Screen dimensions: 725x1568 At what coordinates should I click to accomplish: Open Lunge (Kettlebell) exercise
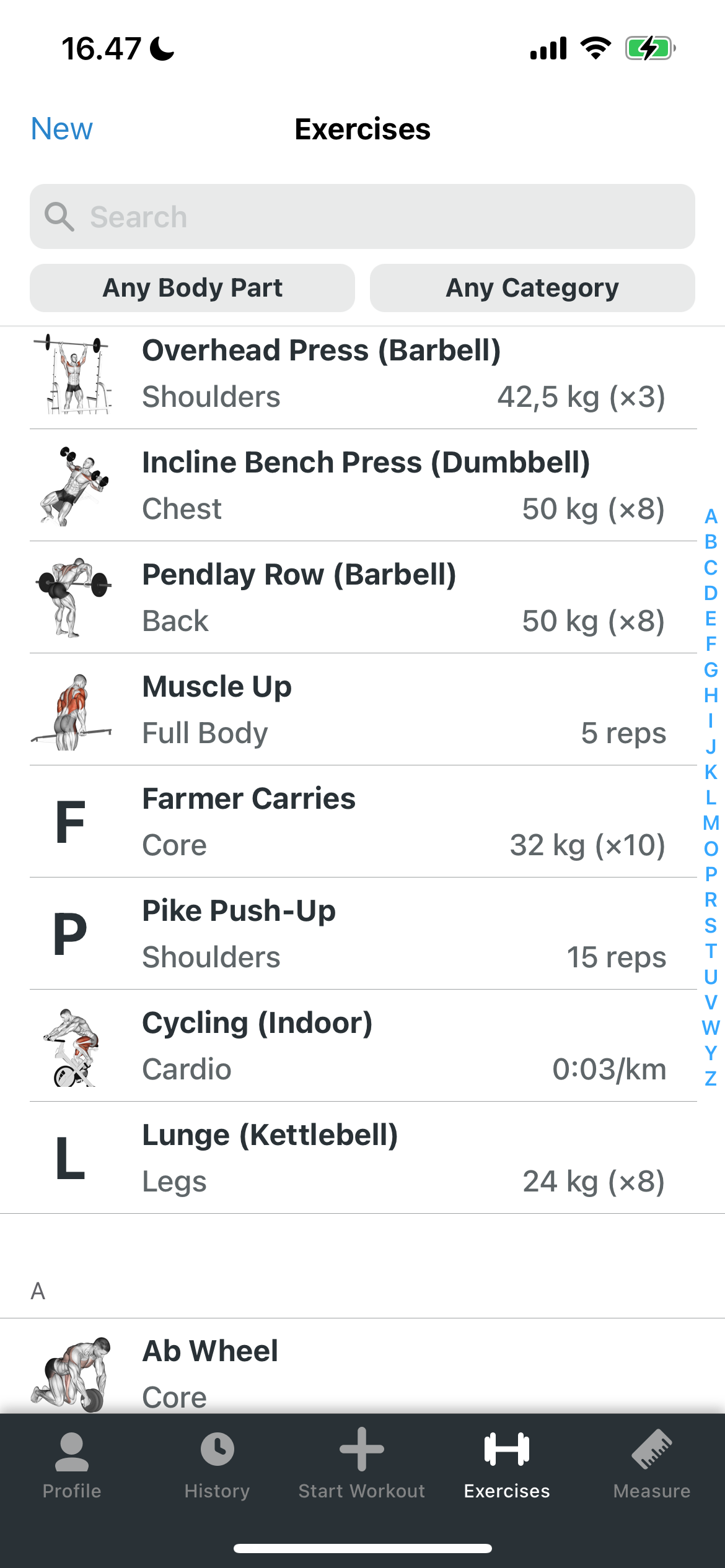tap(362, 1158)
